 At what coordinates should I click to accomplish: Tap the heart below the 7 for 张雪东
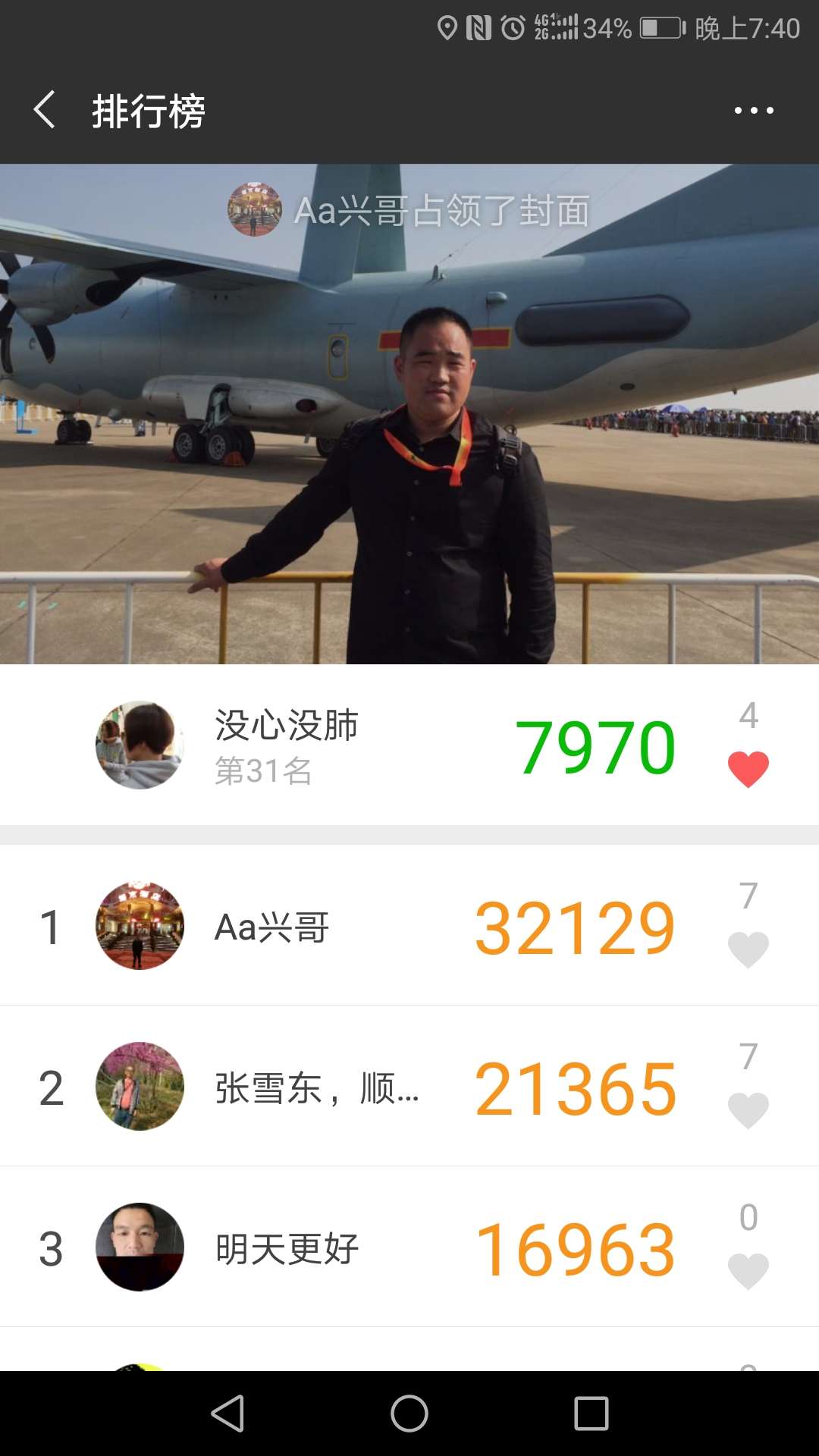[748, 1108]
